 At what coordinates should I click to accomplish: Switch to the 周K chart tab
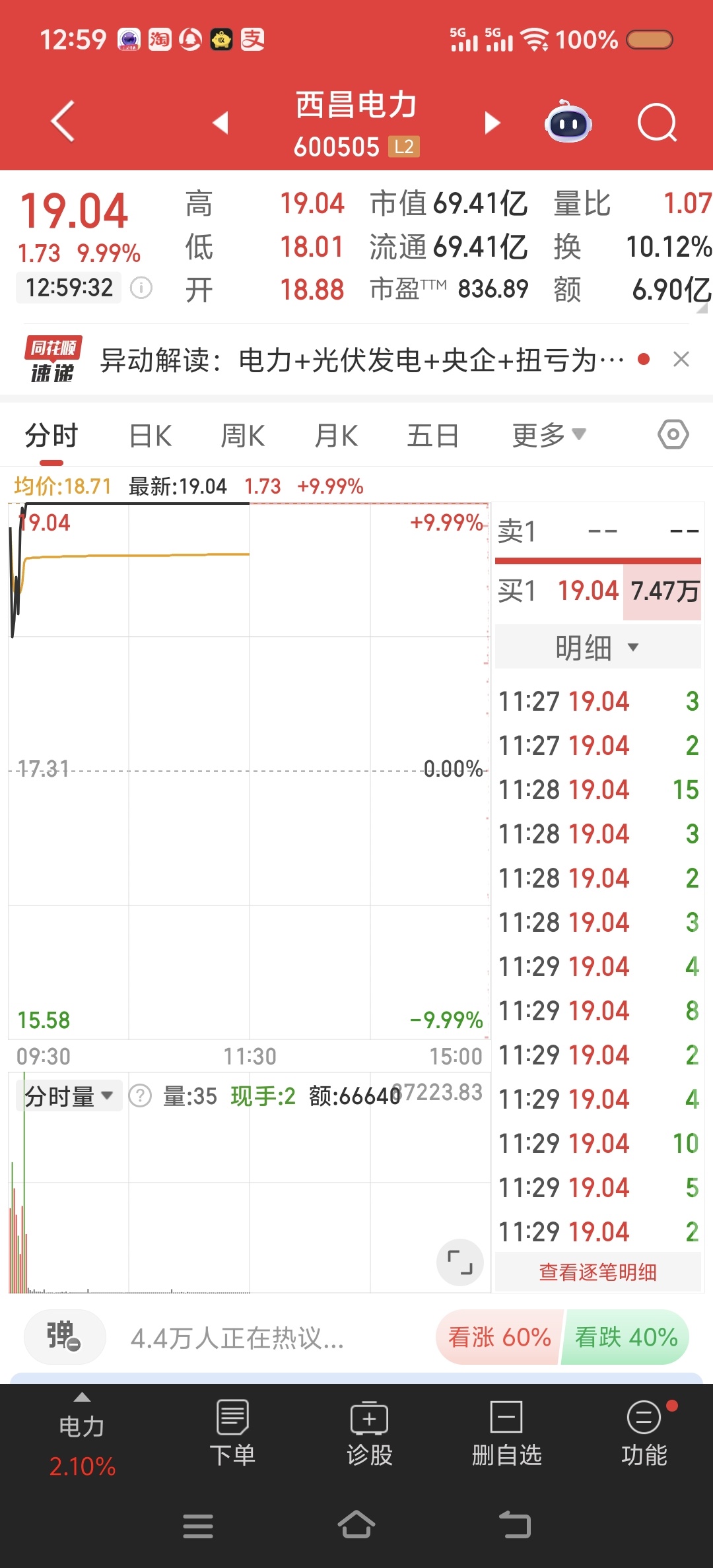tap(242, 436)
